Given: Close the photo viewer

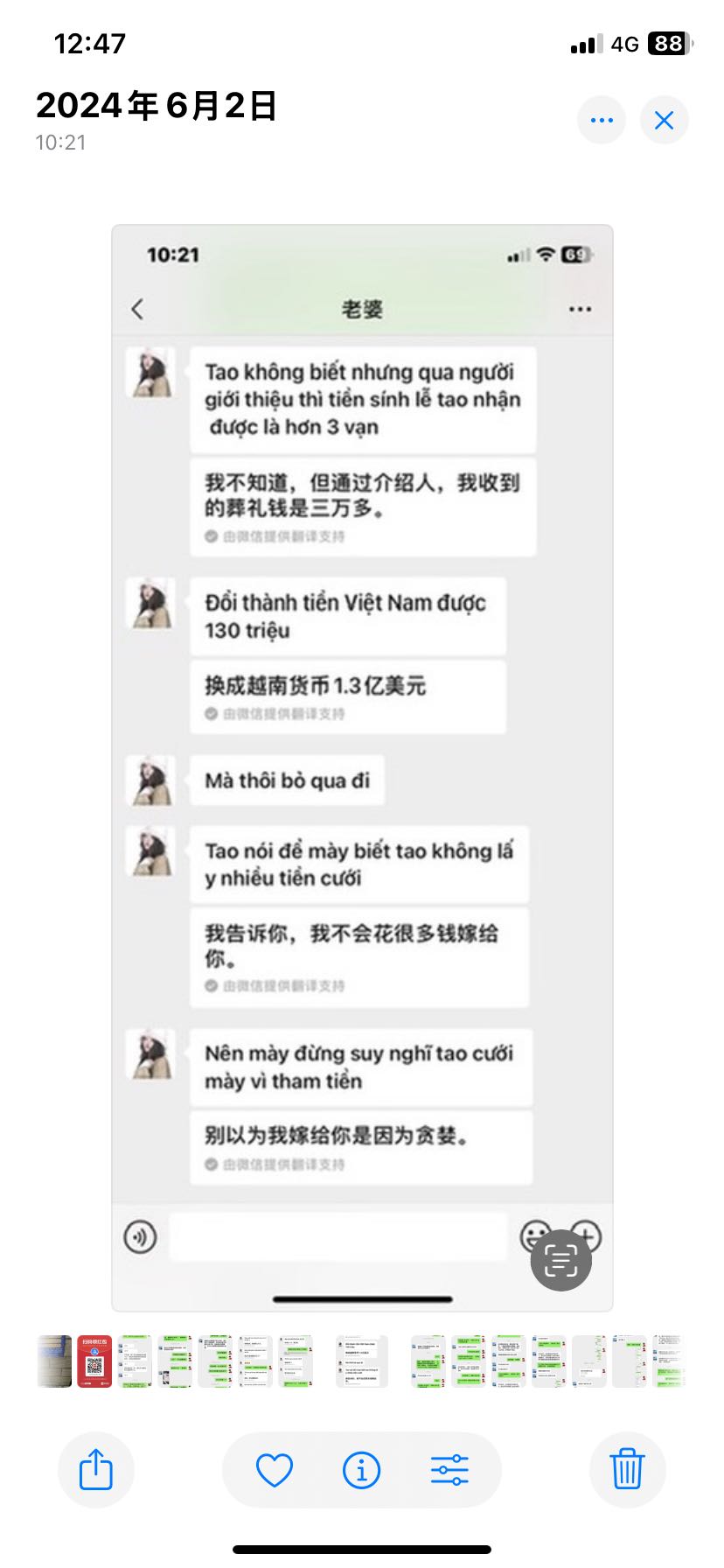Looking at the screenshot, I should [x=665, y=120].
